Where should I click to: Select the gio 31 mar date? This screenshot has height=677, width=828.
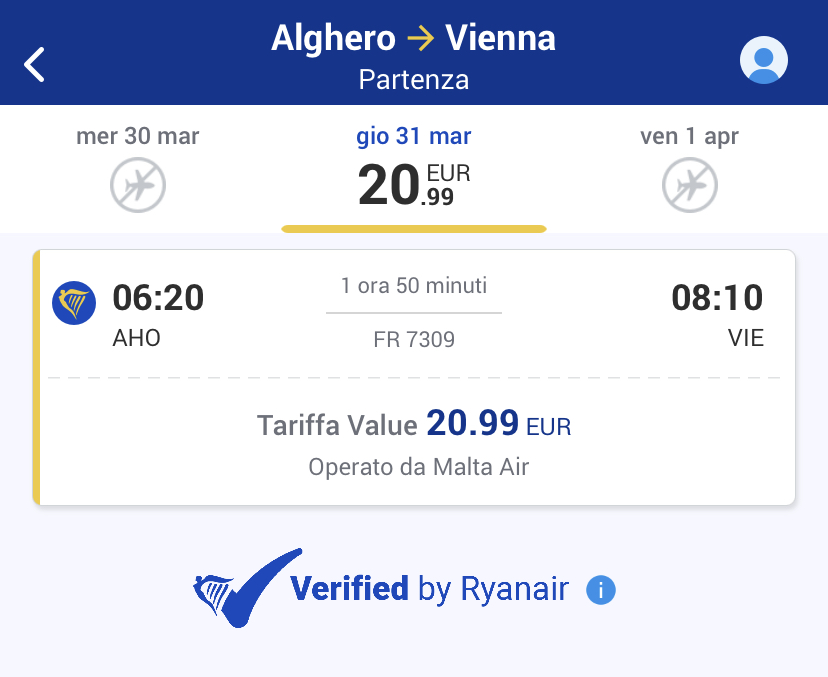click(414, 170)
